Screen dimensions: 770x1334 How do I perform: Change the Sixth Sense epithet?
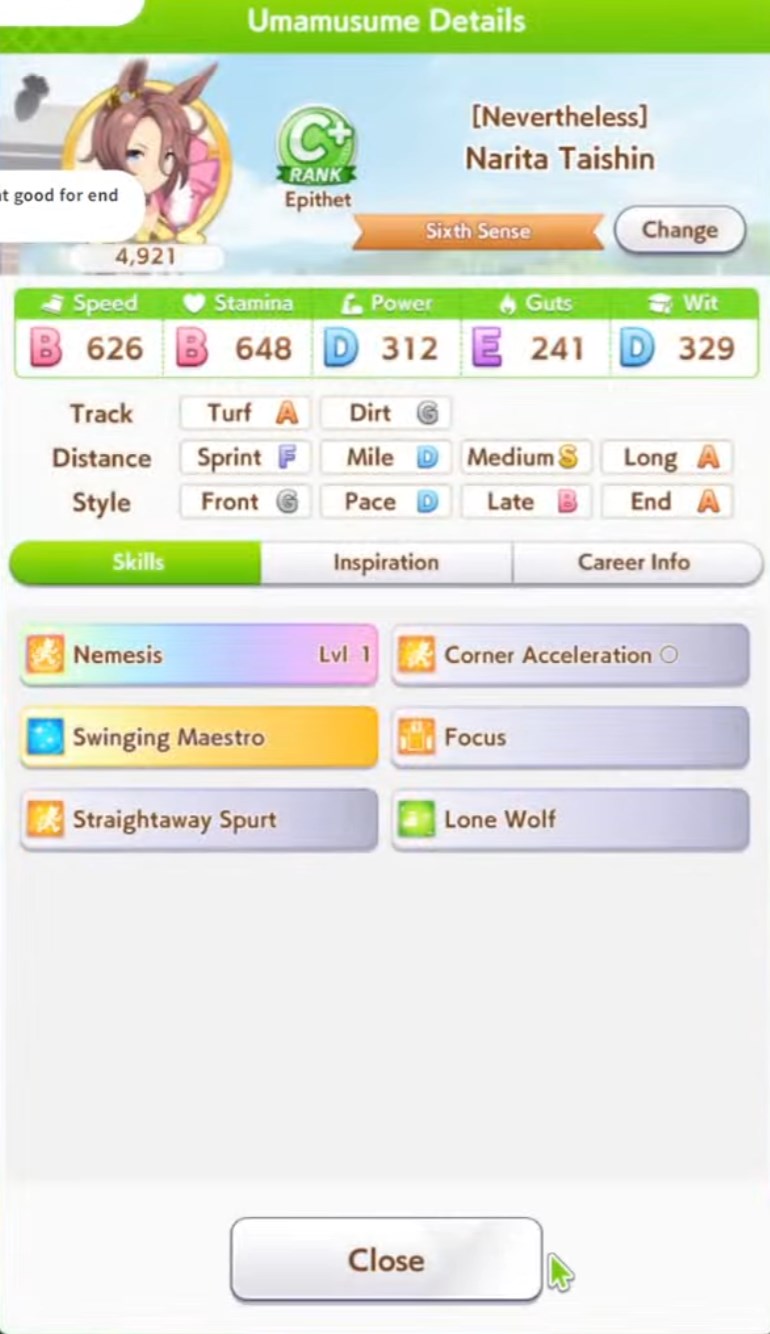point(679,230)
